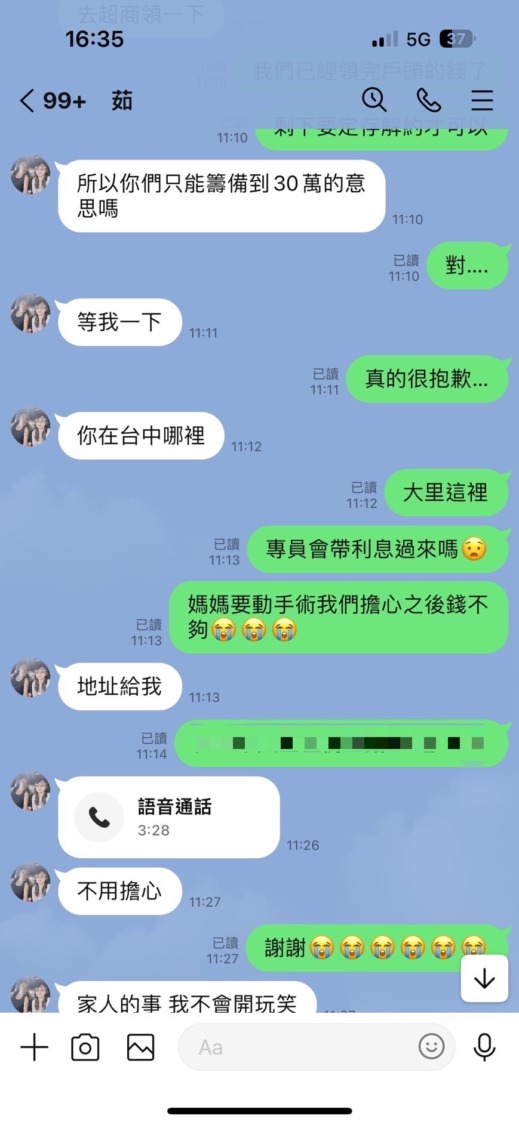Screen dimensions: 519x1125
Task: Open the chat menu
Action: pyautogui.click(x=482, y=100)
